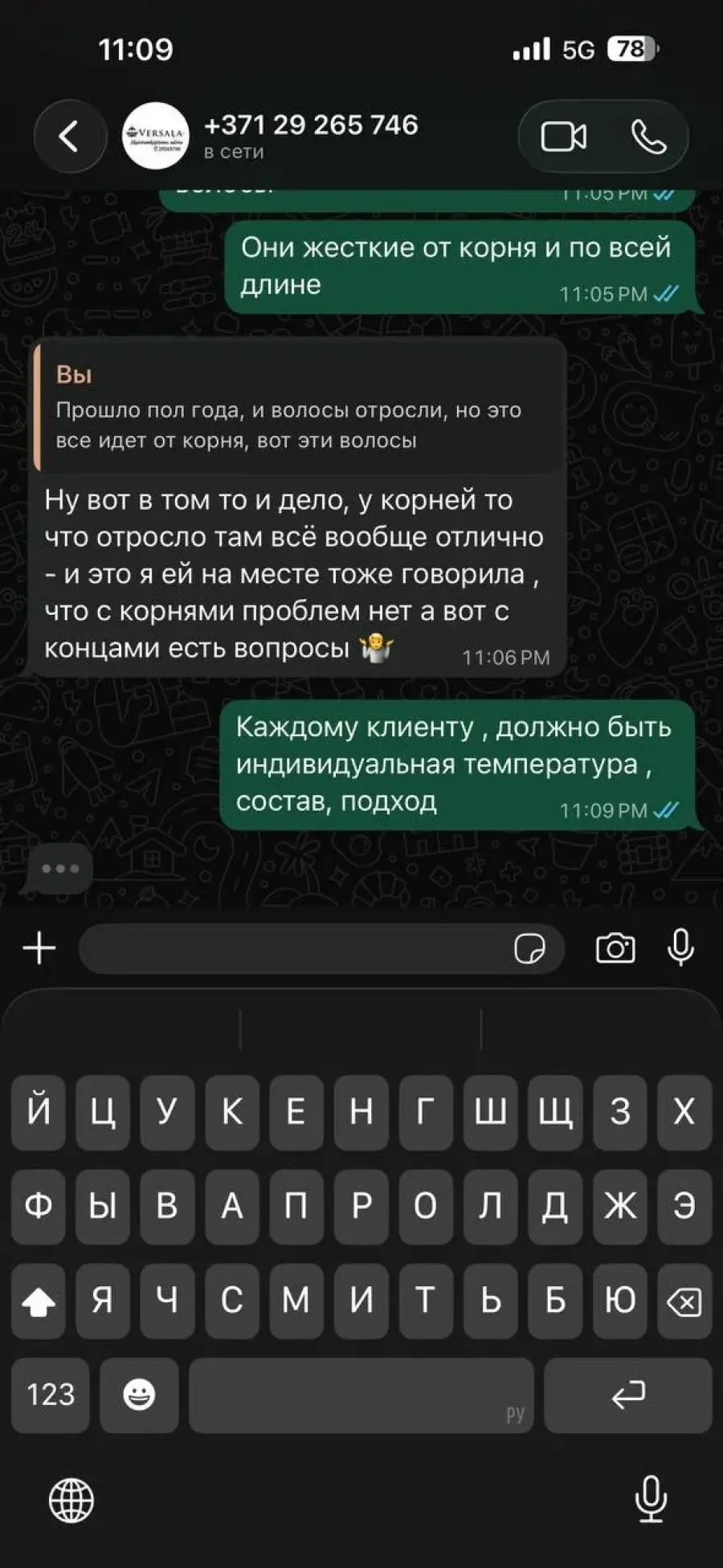Switch keyboard to 123 numbers layout
The width and height of the screenshot is (723, 1568).
point(50,1395)
